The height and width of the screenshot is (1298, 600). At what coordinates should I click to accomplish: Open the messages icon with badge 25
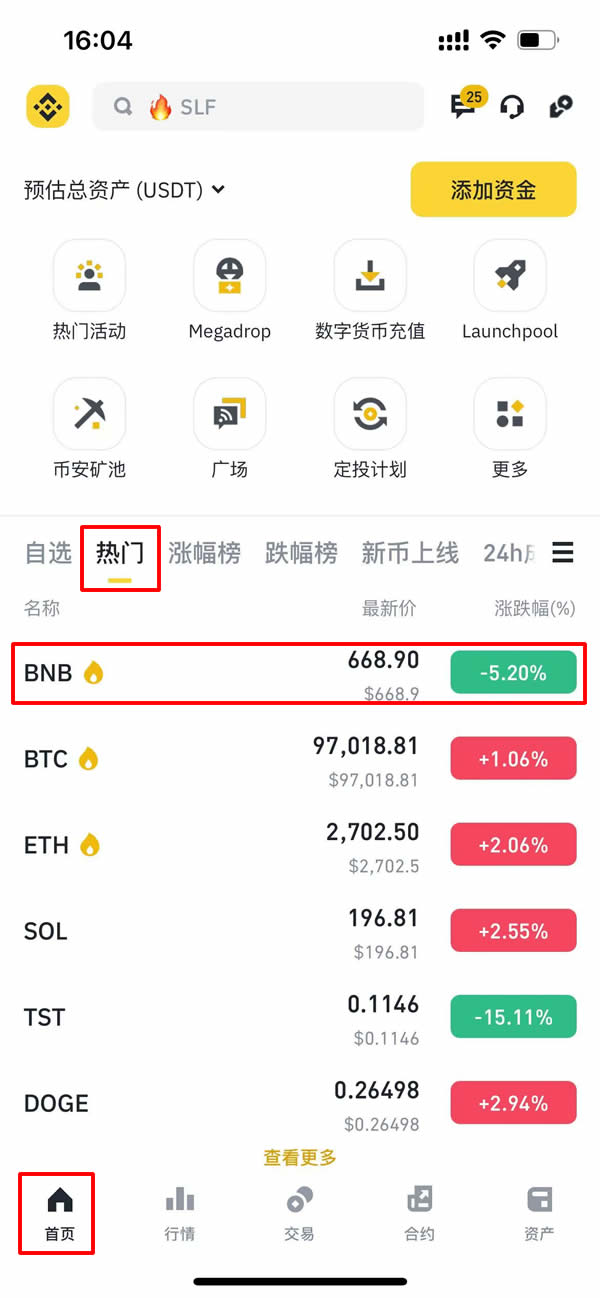point(465,105)
